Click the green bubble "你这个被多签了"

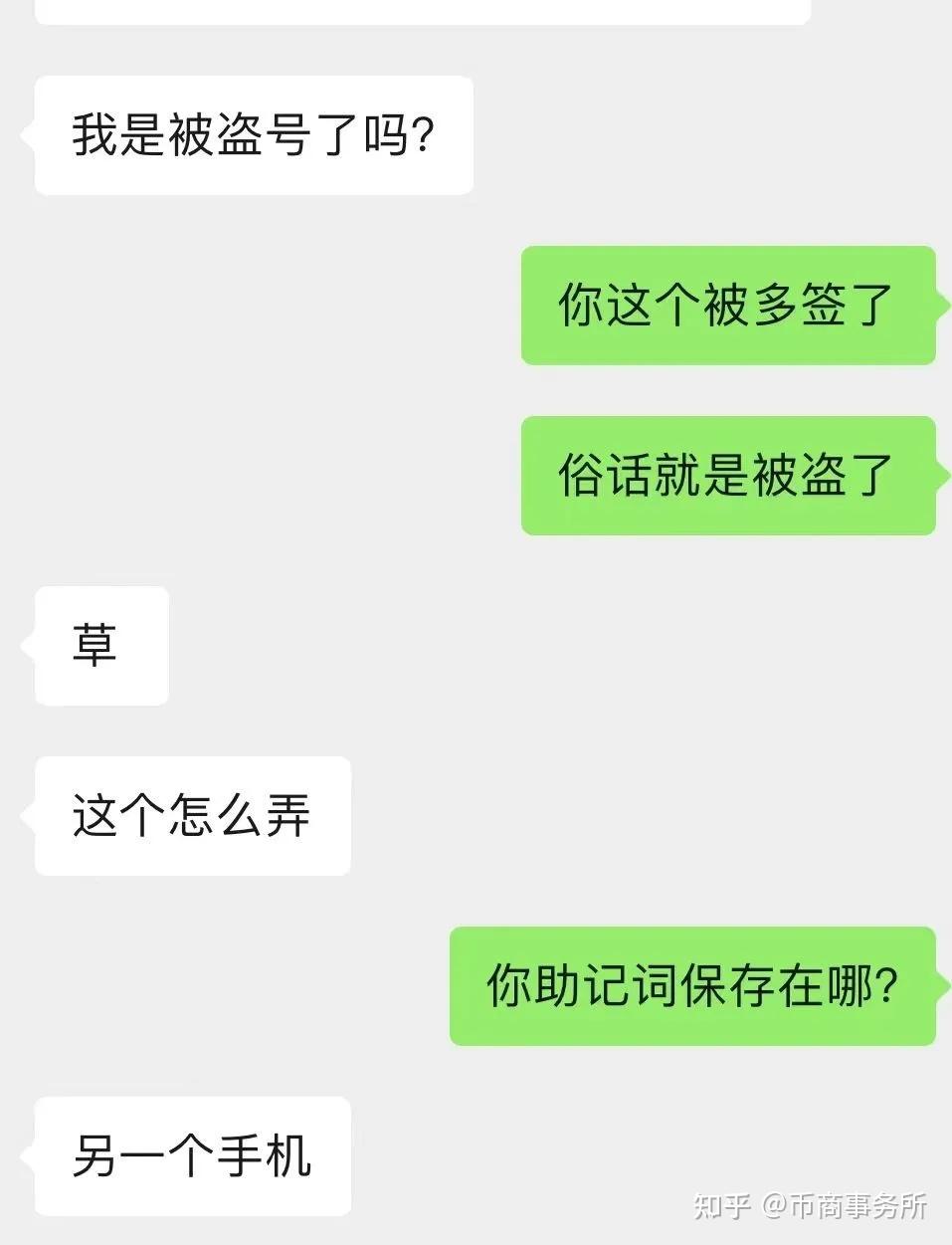[728, 305]
